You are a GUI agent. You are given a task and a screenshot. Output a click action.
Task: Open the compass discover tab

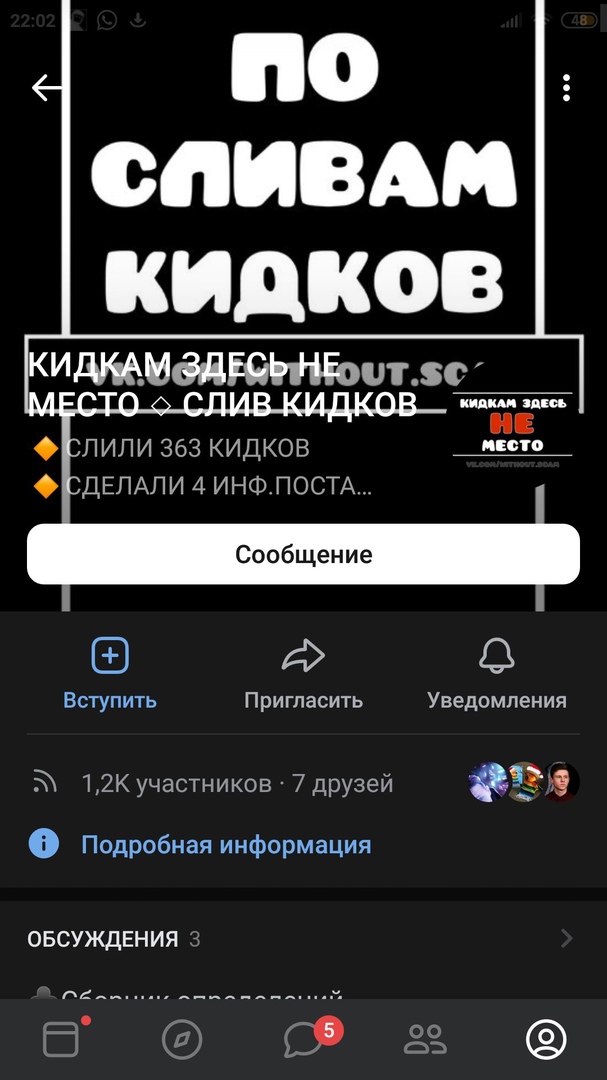coord(182,1040)
